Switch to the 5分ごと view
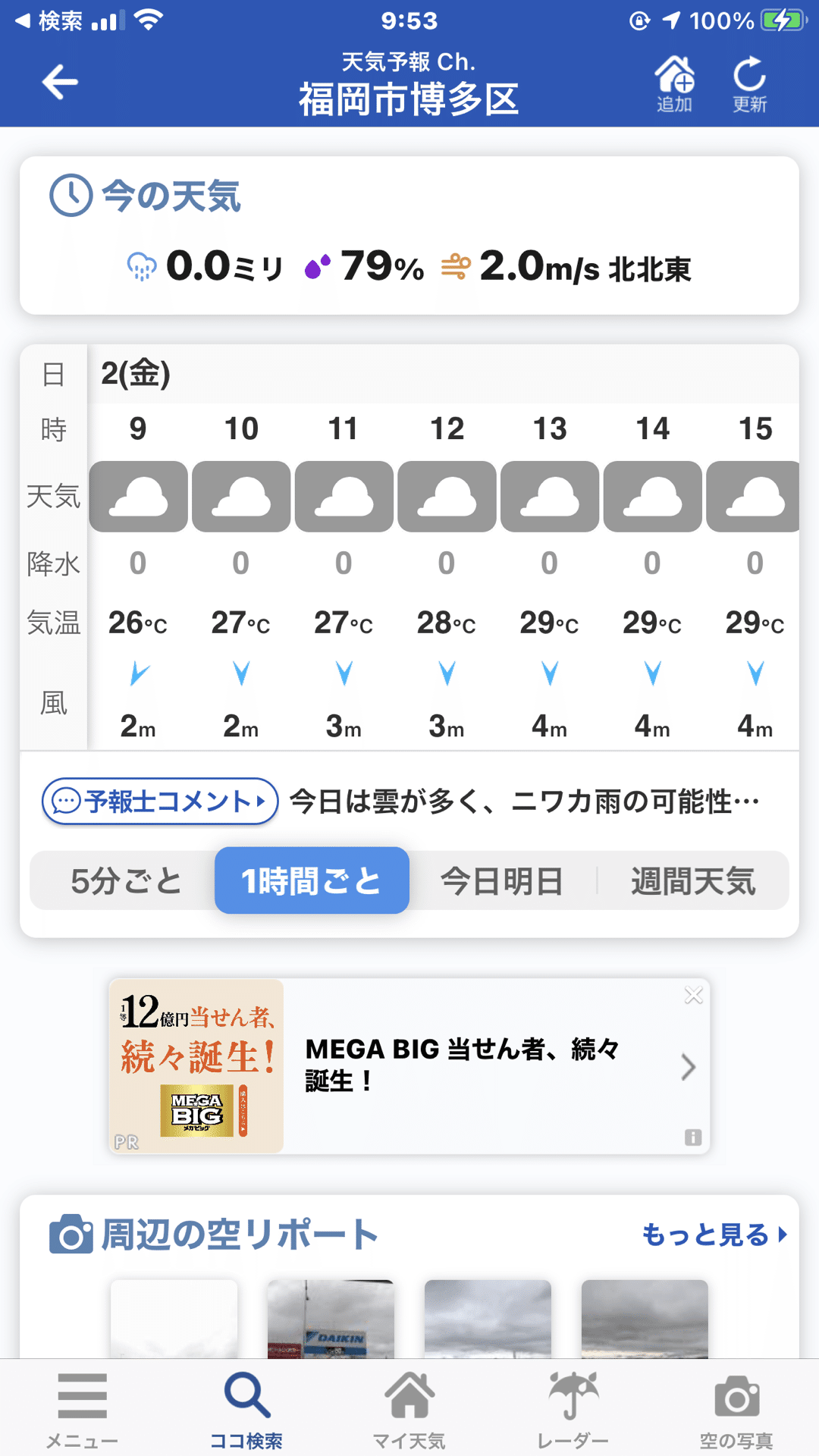The image size is (819, 1456). click(125, 881)
